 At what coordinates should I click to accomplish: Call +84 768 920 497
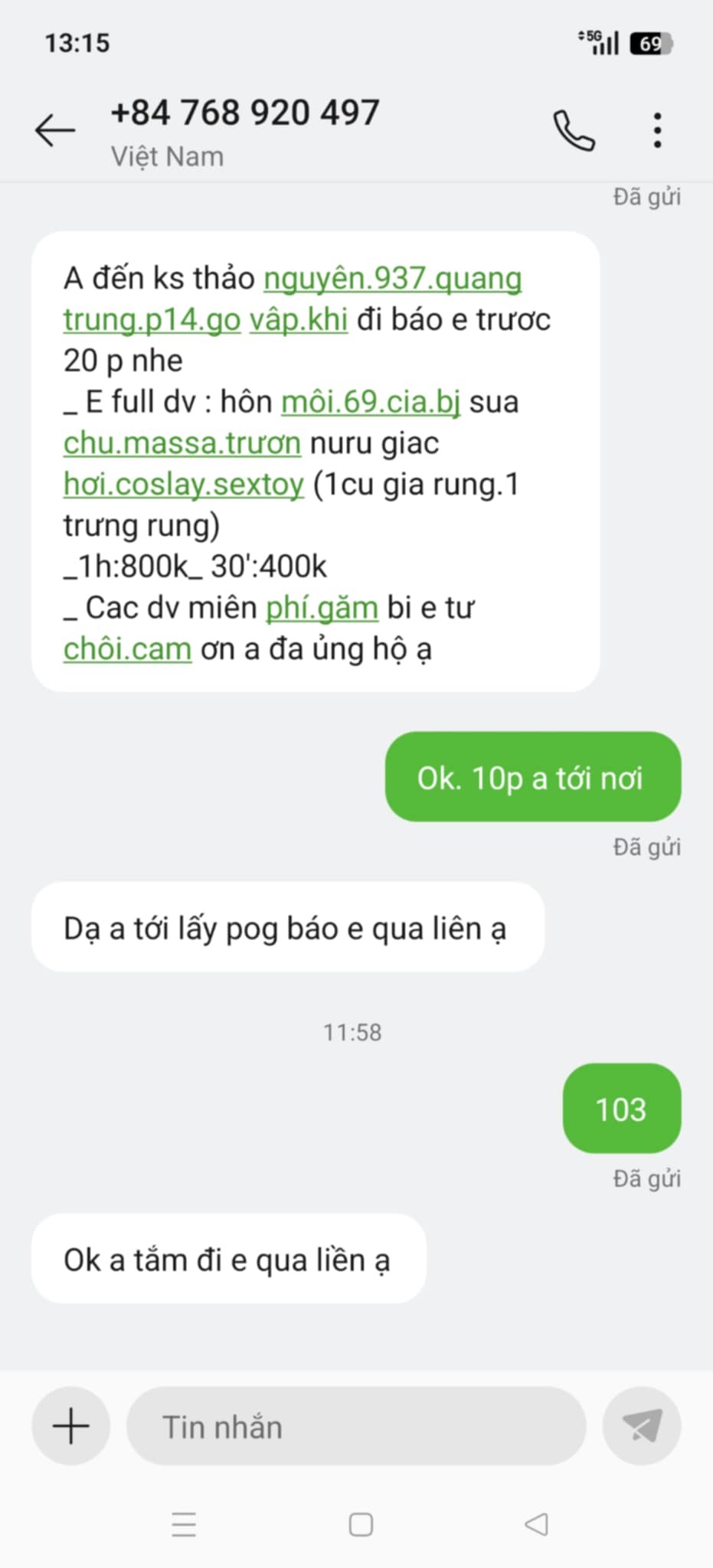point(574,130)
